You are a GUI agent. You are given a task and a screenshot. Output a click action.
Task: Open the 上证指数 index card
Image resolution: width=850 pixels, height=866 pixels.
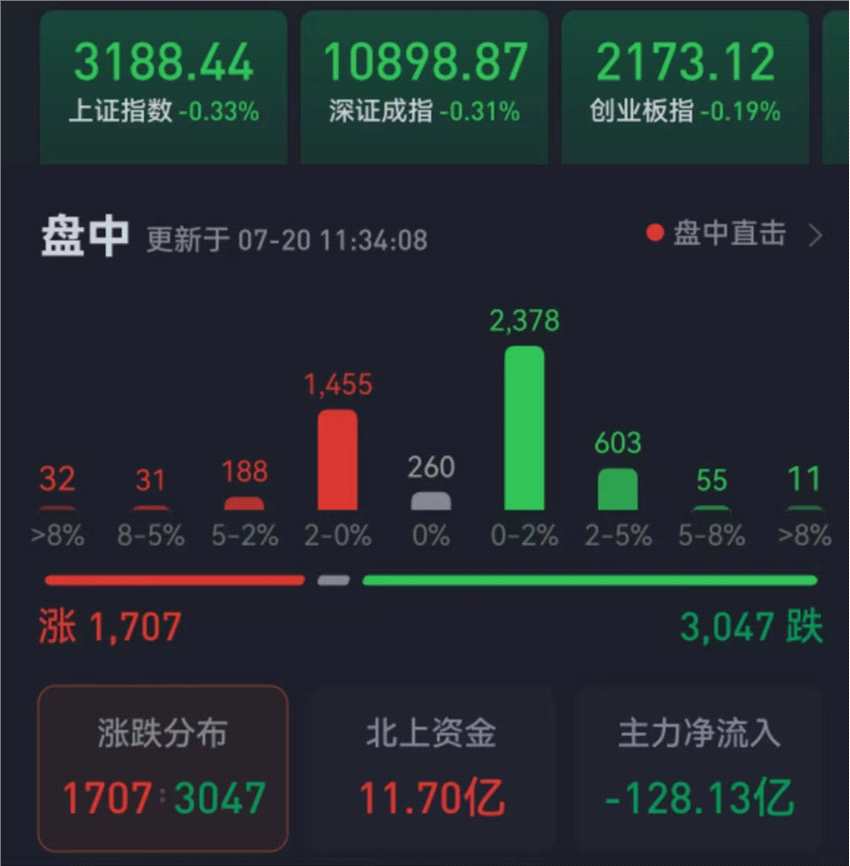pos(163,87)
